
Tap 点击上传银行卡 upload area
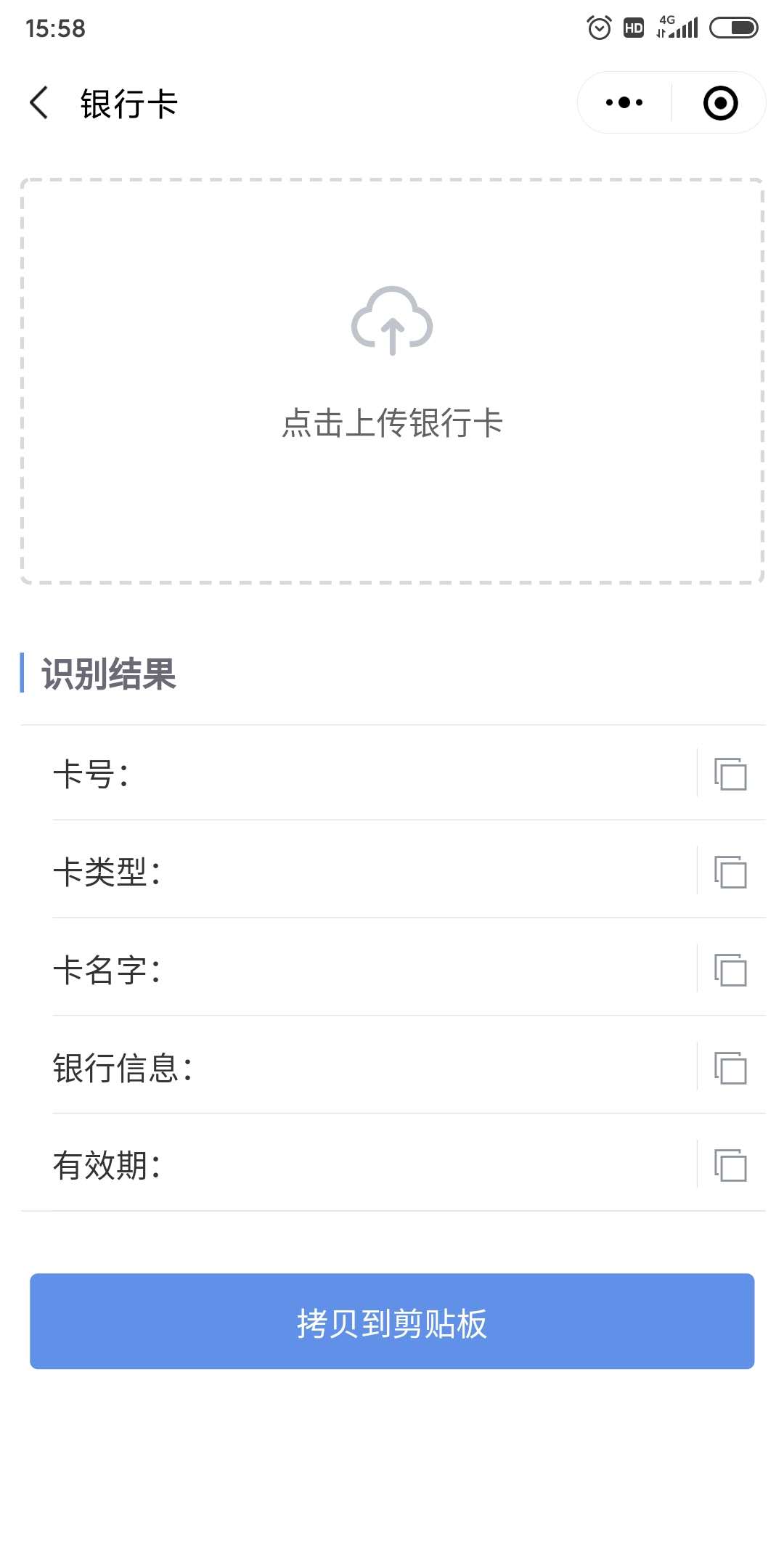(392, 381)
